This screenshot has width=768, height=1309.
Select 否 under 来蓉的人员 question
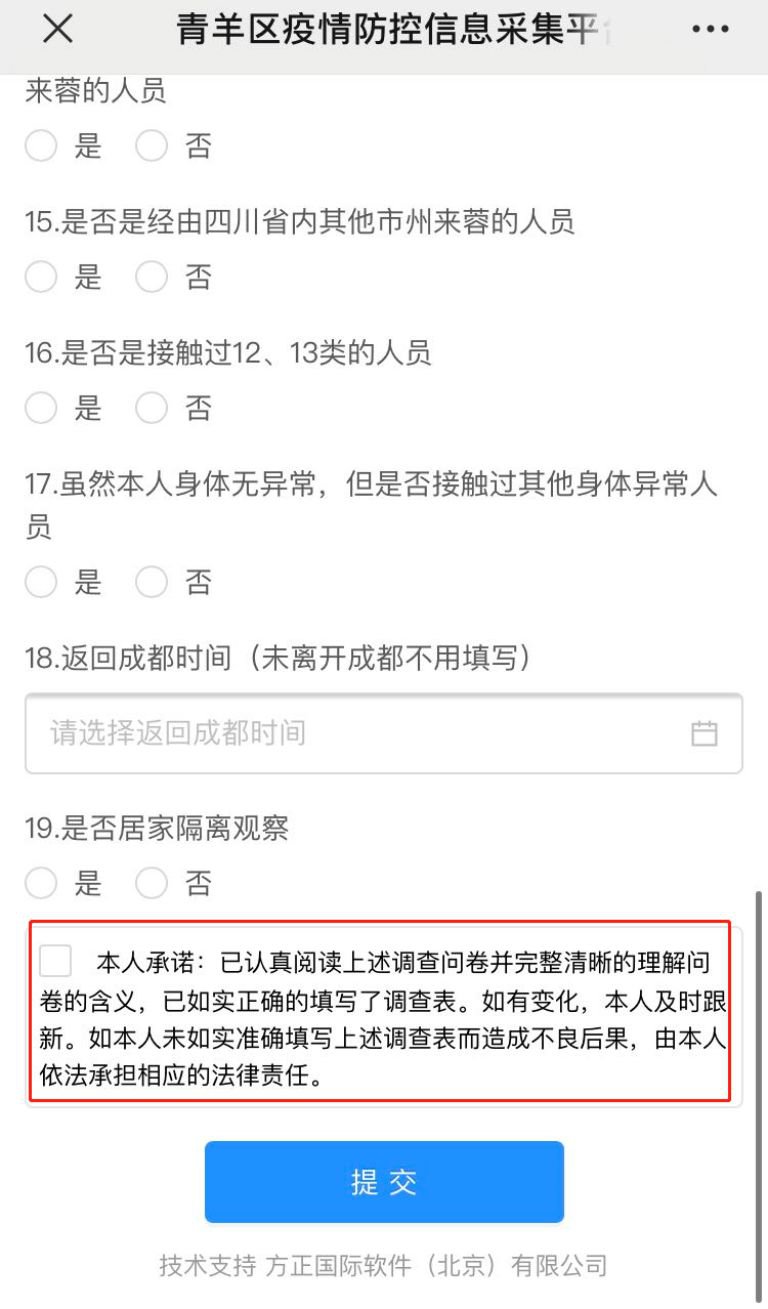pyautogui.click(x=151, y=147)
